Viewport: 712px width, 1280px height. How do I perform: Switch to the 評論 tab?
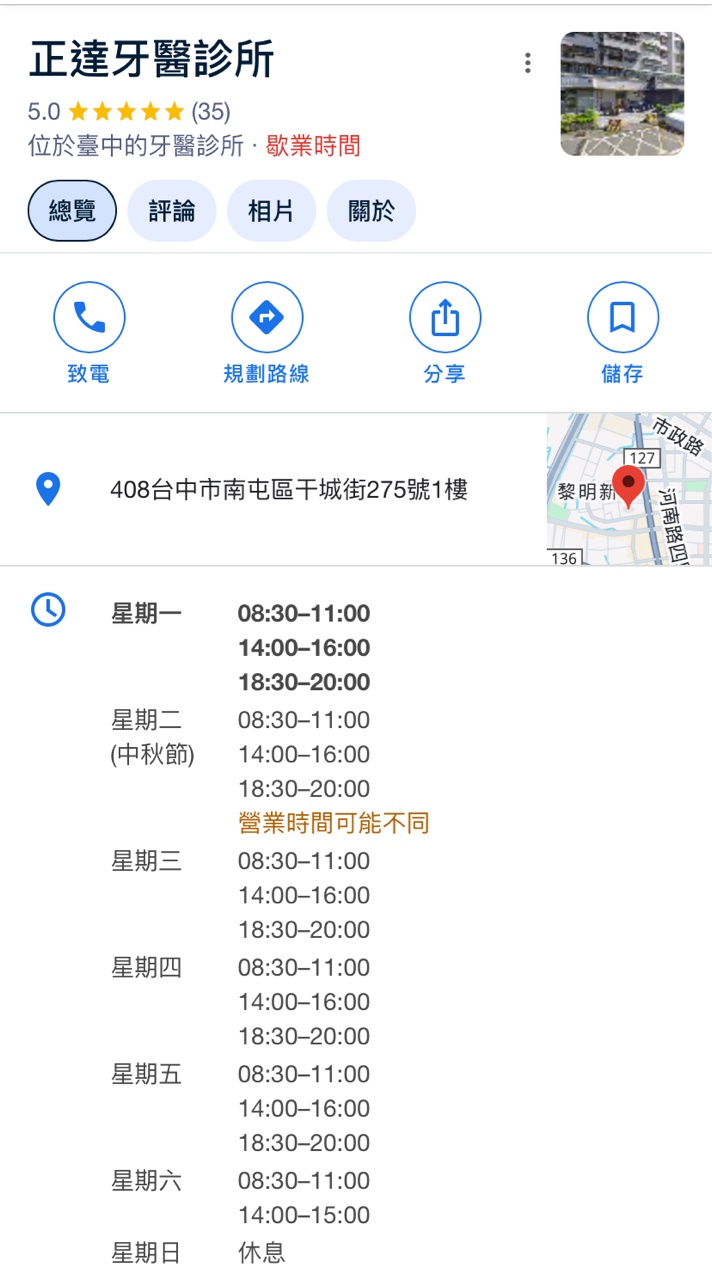[172, 211]
